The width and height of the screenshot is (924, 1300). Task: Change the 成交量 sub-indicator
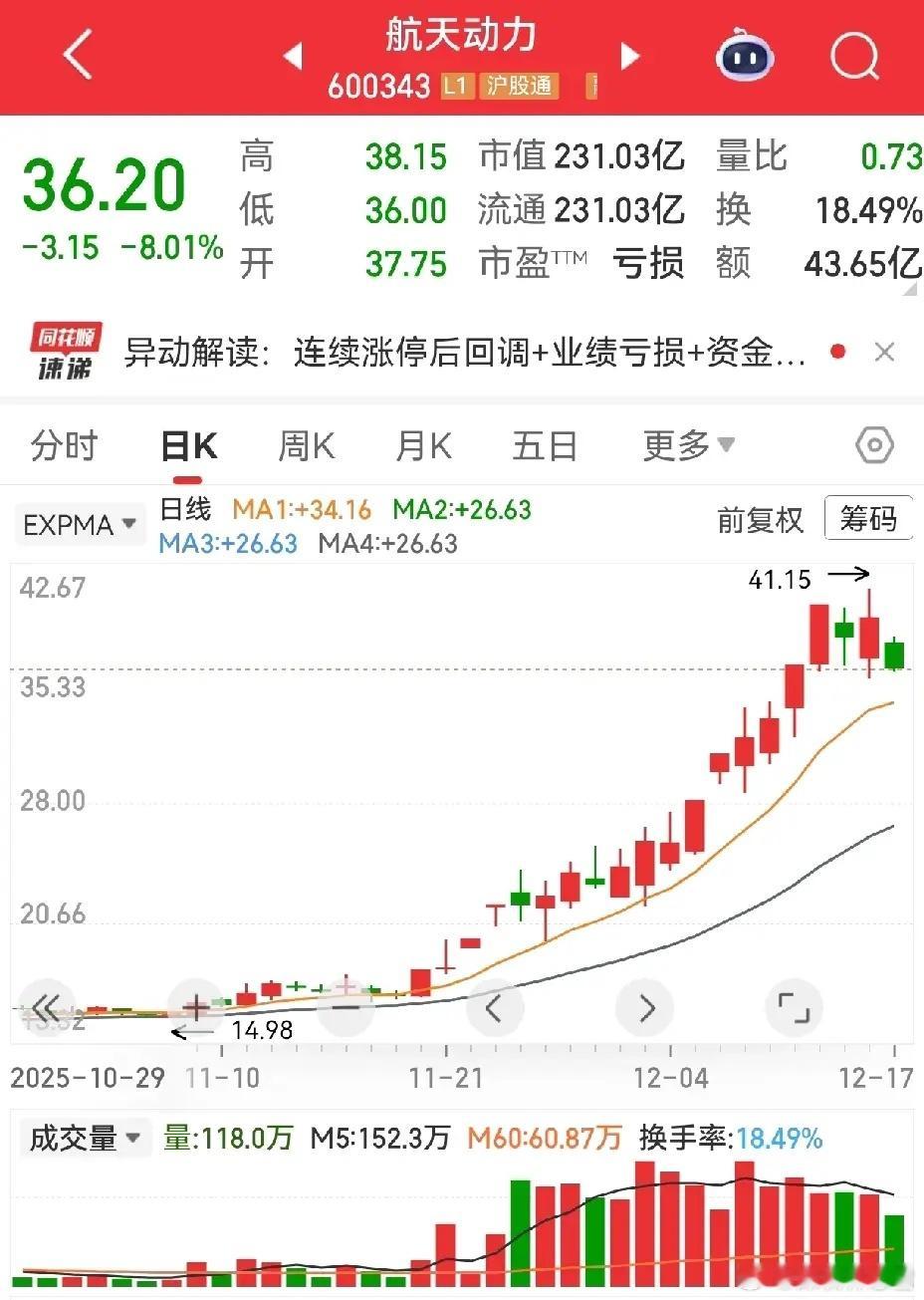pyautogui.click(x=85, y=1138)
